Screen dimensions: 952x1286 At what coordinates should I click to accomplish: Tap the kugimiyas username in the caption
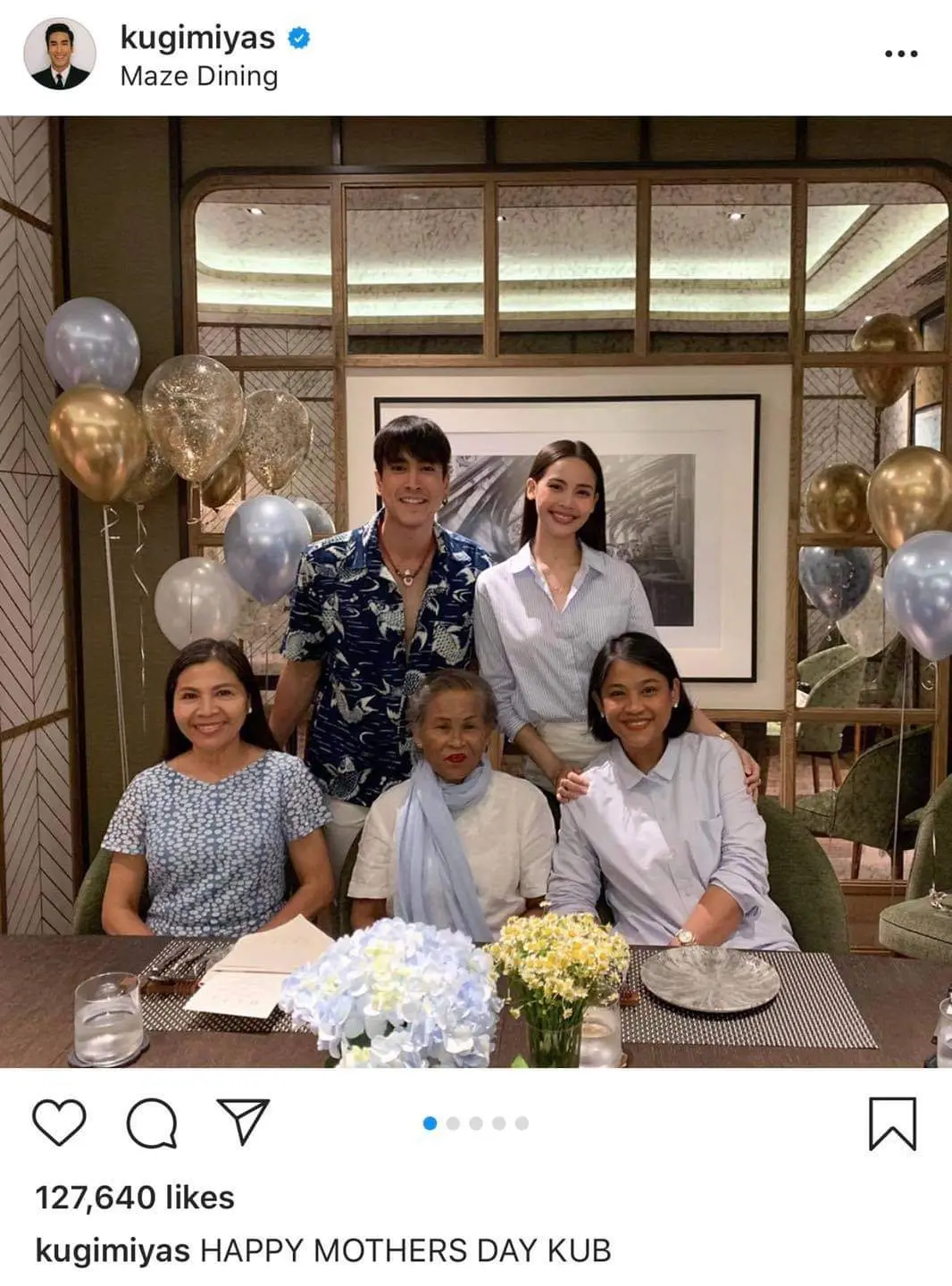(x=113, y=1251)
